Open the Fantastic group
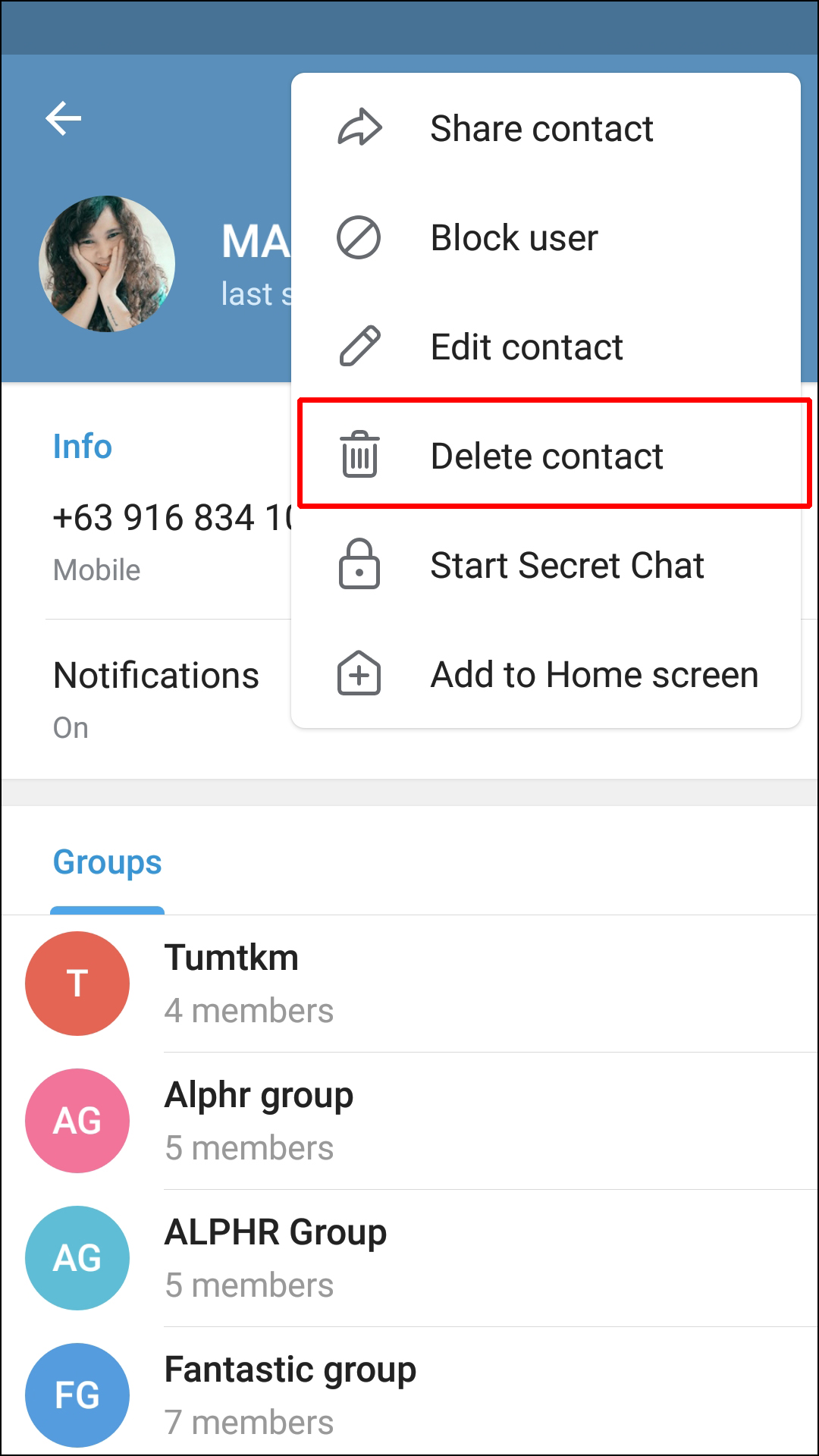 tap(409, 1394)
